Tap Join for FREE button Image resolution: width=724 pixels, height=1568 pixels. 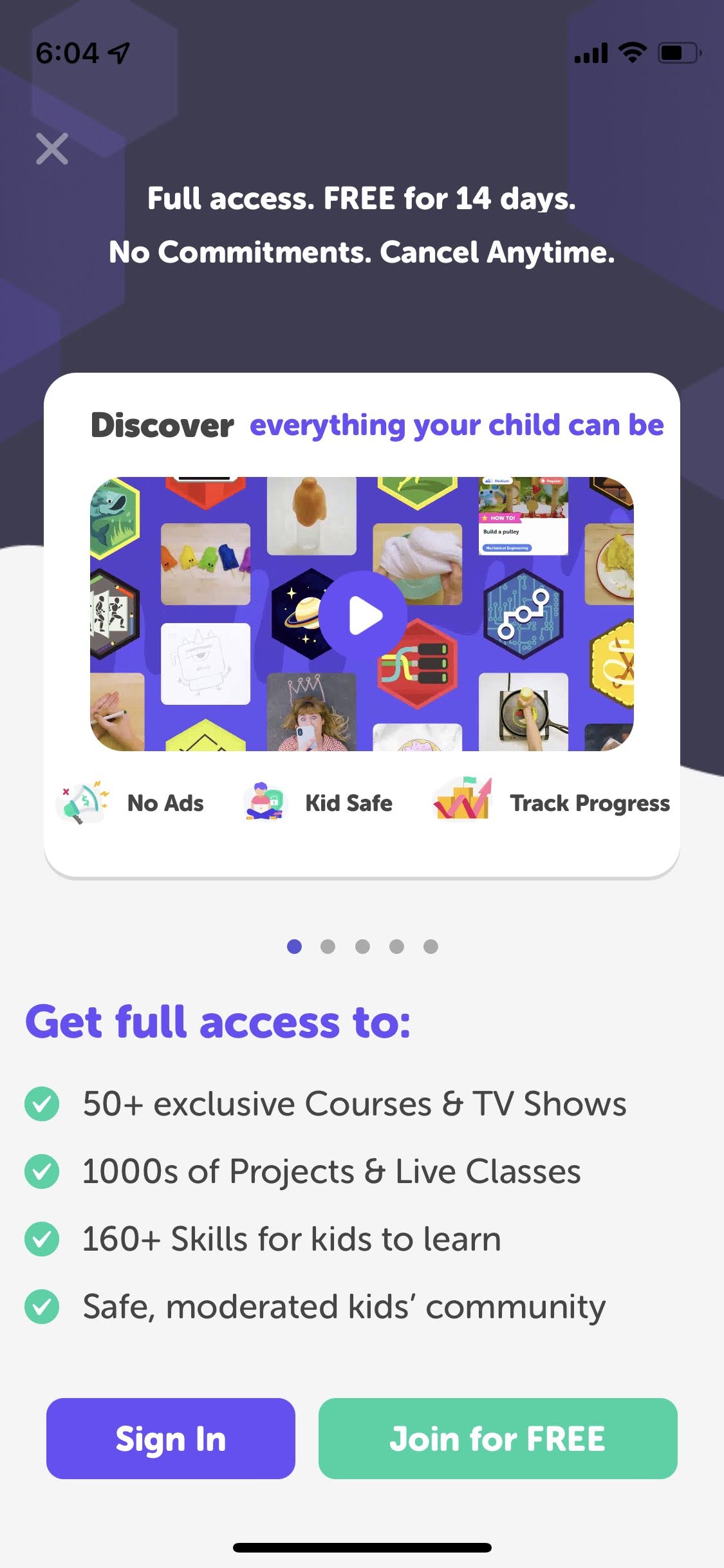(x=497, y=1439)
